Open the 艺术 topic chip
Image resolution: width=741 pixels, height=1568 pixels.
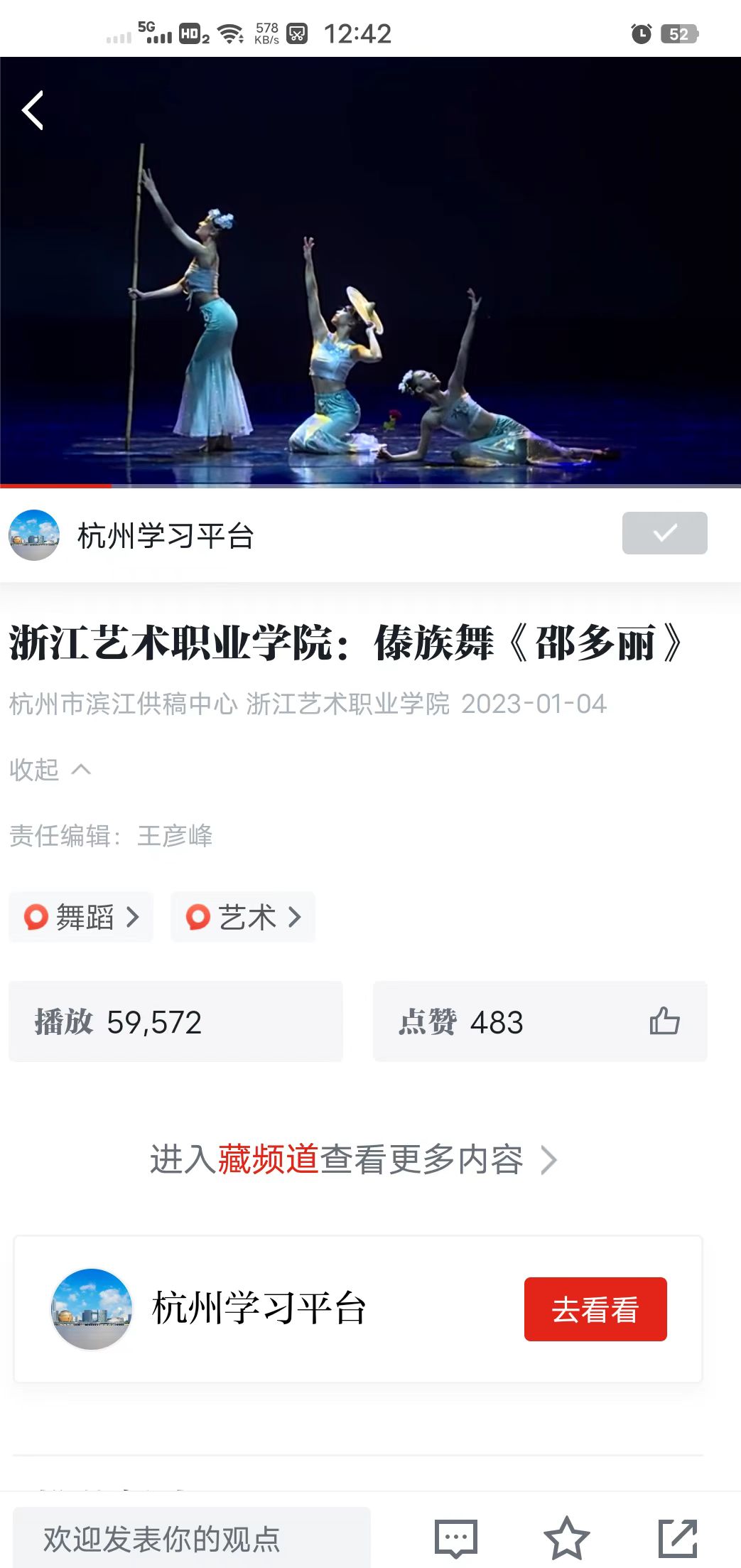(243, 917)
